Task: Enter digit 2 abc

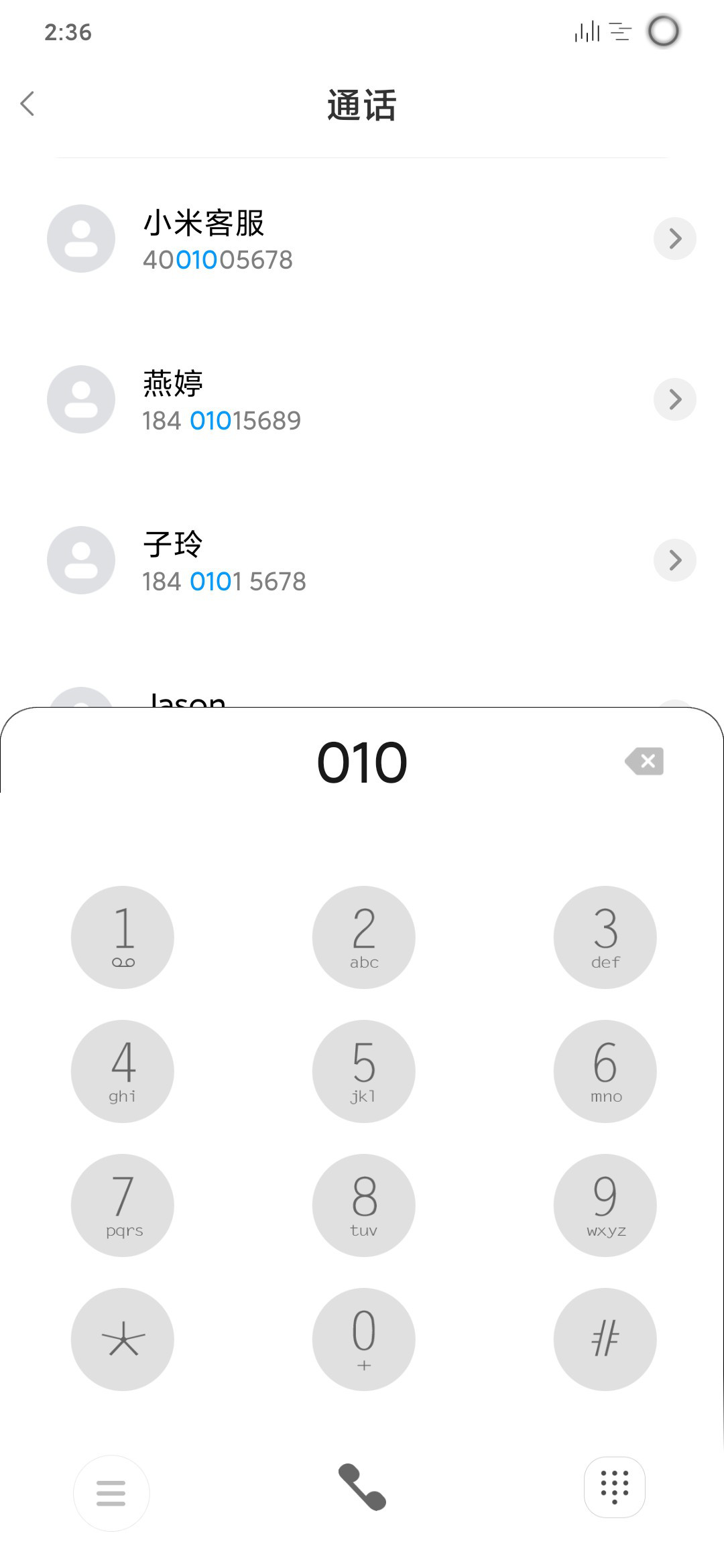Action: 364,937
